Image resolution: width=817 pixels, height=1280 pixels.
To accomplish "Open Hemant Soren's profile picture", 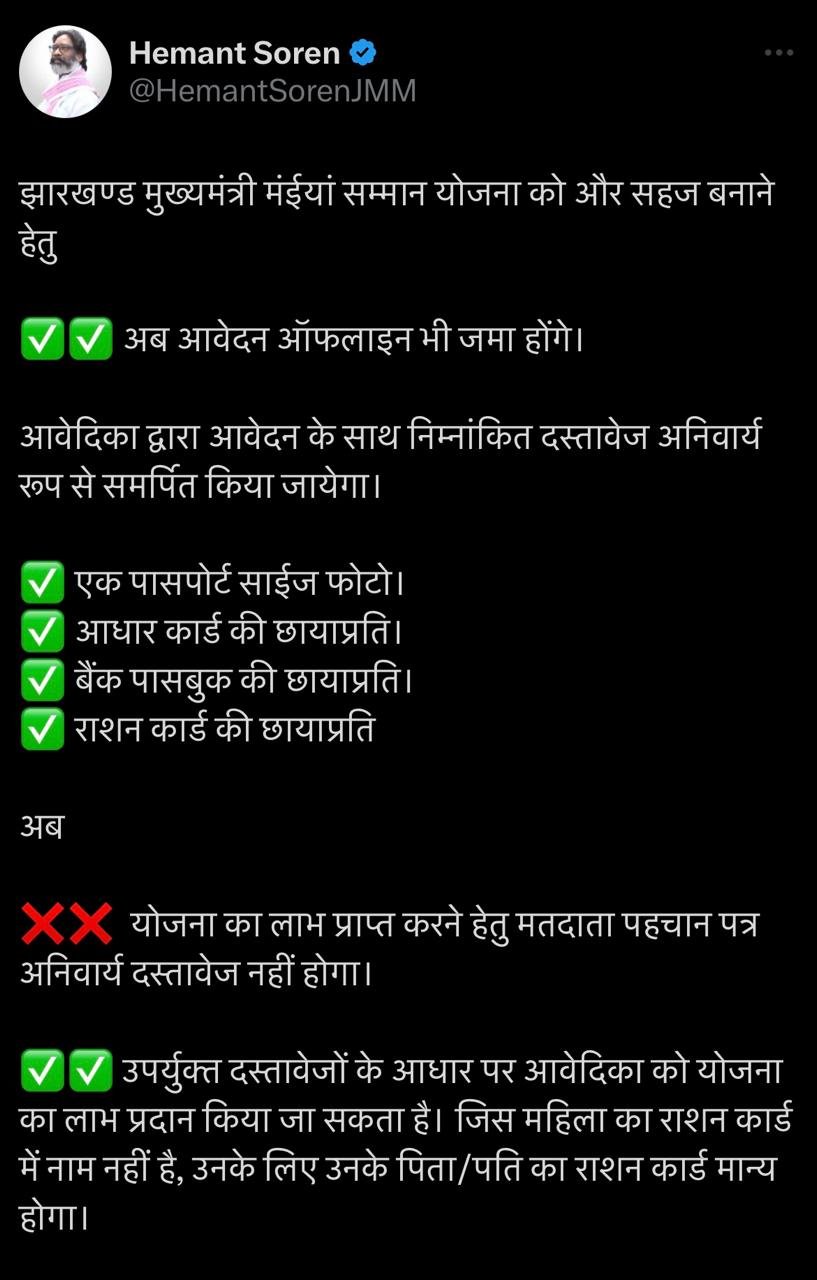I will pyautogui.click(x=65, y=72).
